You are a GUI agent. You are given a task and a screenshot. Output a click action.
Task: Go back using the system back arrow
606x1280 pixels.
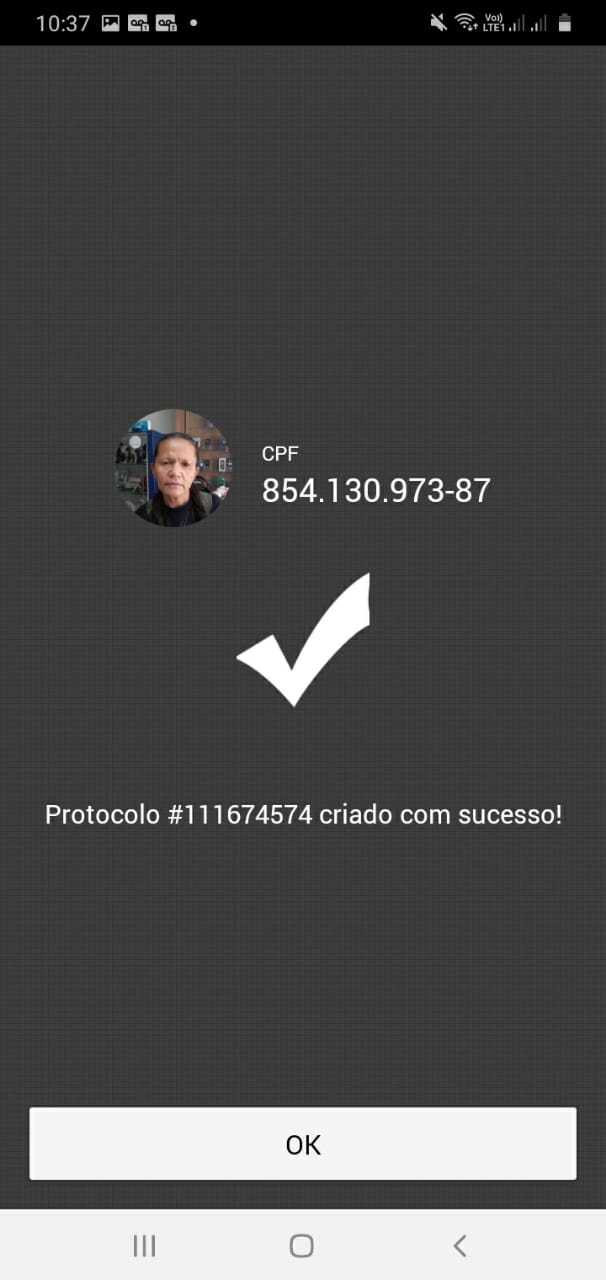(460, 1245)
